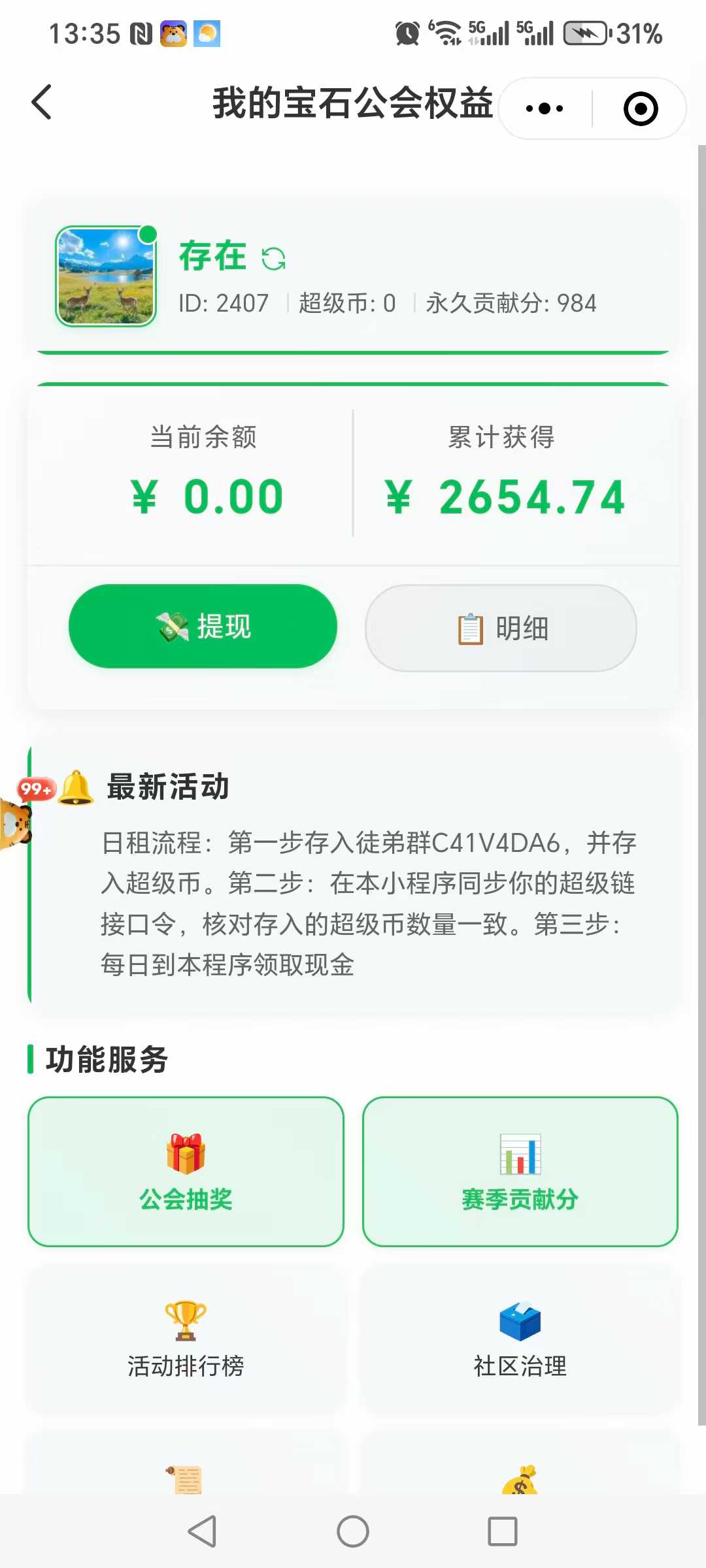Go back using the header arrow
706x1568 pixels.
(x=42, y=103)
